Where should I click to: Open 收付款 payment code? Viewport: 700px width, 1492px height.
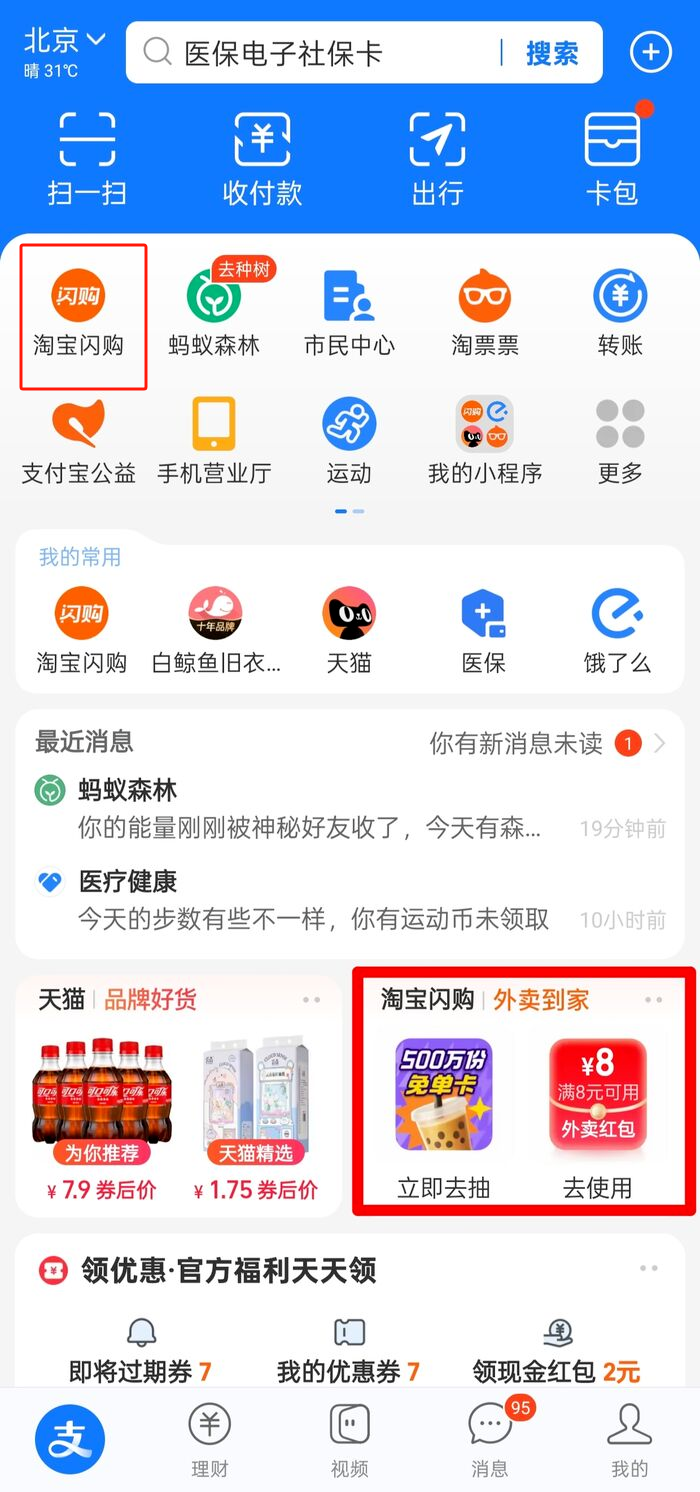pyautogui.click(x=262, y=158)
